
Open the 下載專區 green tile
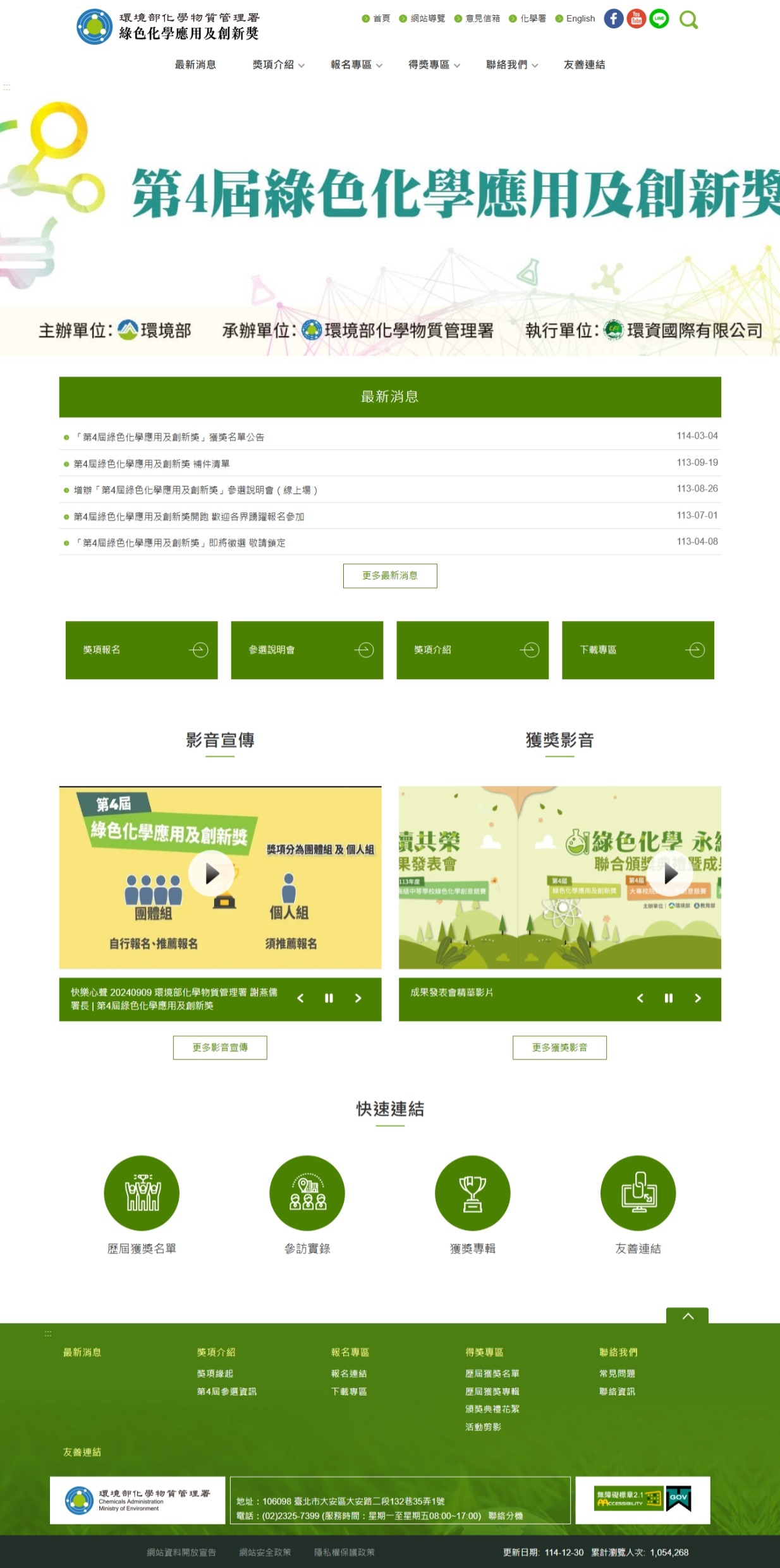(x=638, y=650)
